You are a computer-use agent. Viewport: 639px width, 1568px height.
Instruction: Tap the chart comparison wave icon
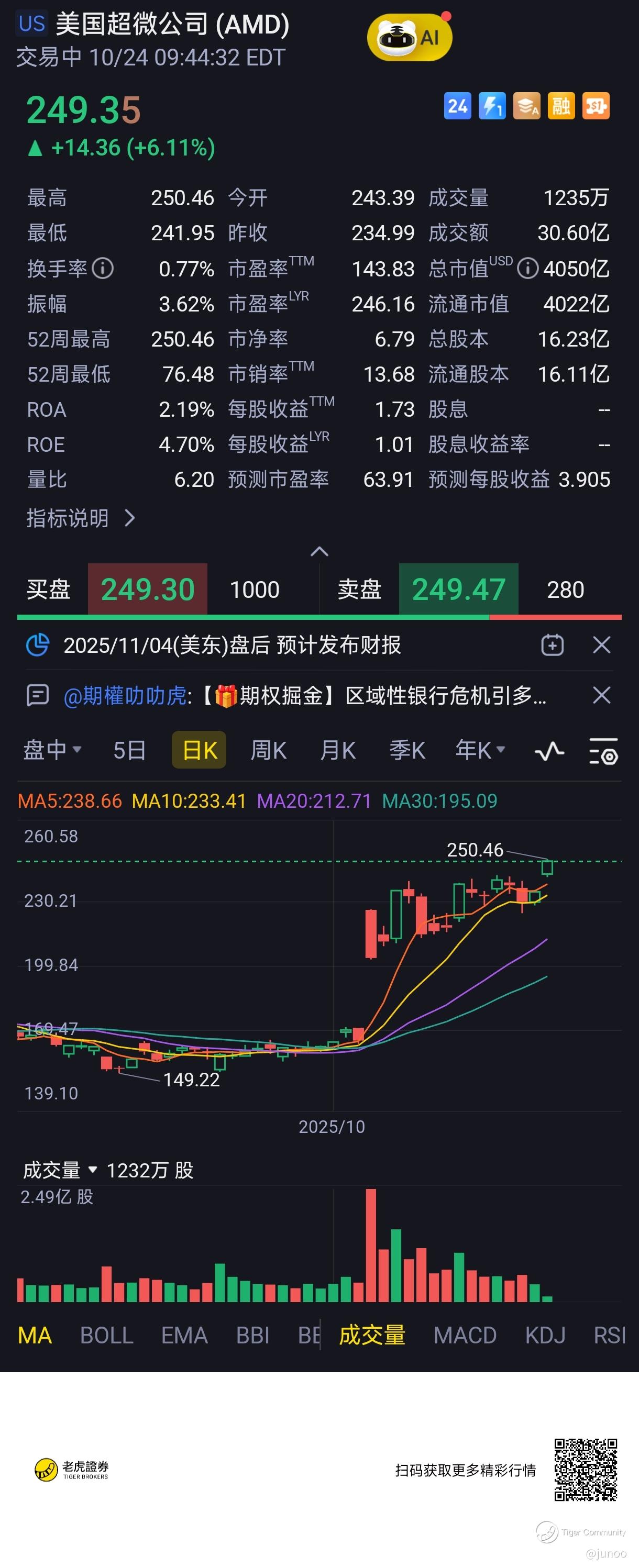pyautogui.click(x=549, y=751)
